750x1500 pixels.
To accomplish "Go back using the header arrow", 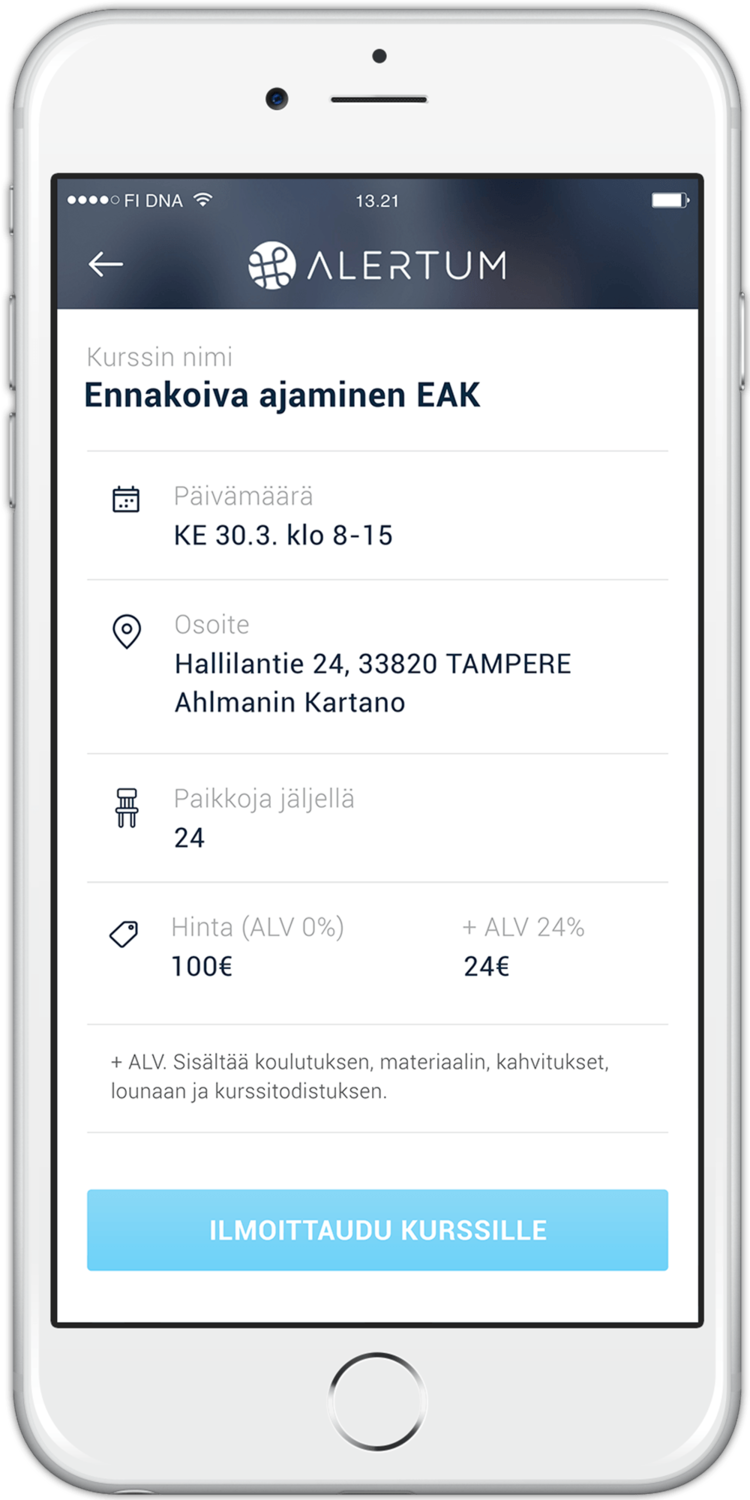I will pyautogui.click(x=106, y=264).
